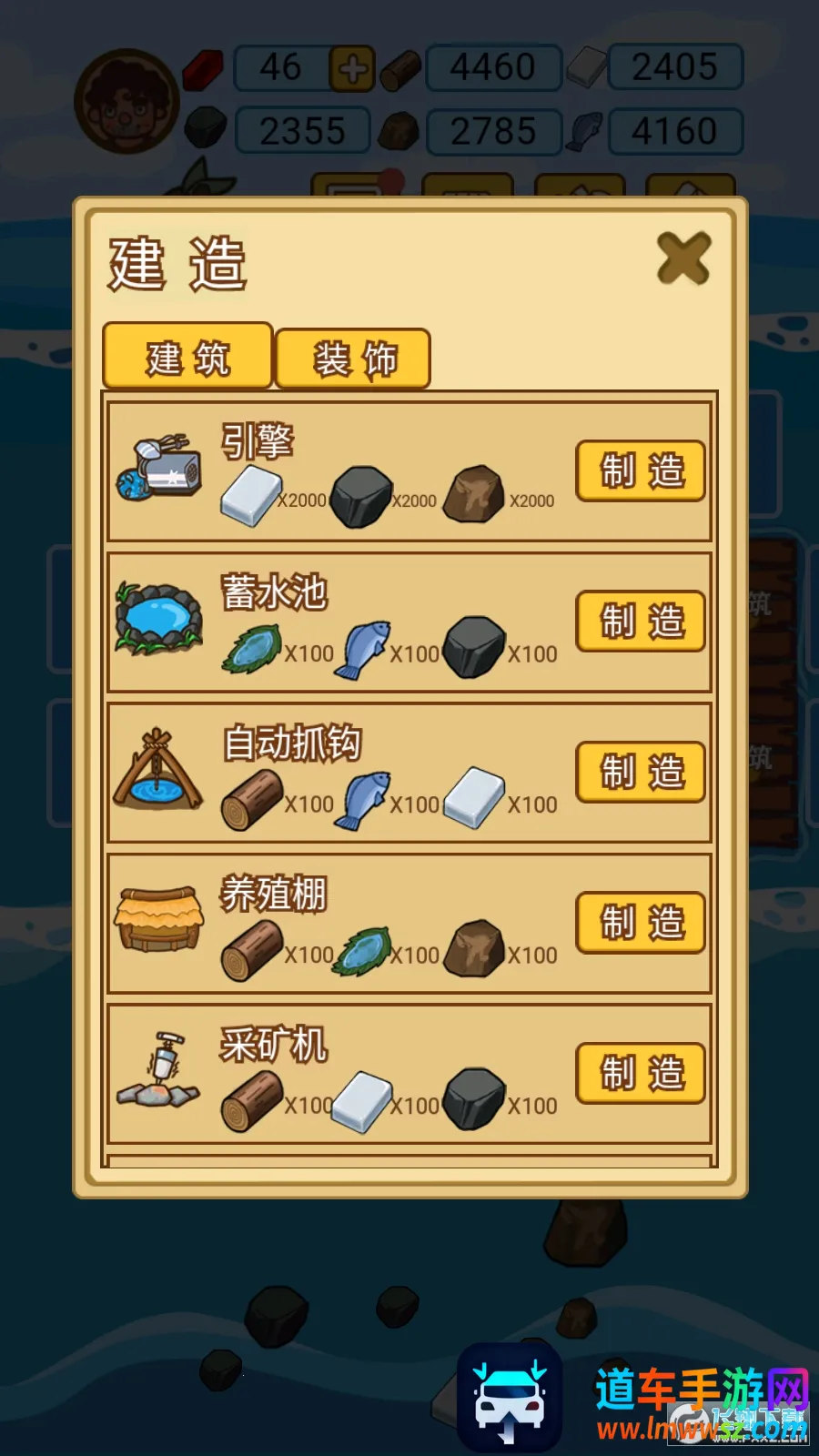This screenshot has width=819, height=1456.
Task: Manufacture the 采矿机 mining machine
Action: tap(641, 1074)
